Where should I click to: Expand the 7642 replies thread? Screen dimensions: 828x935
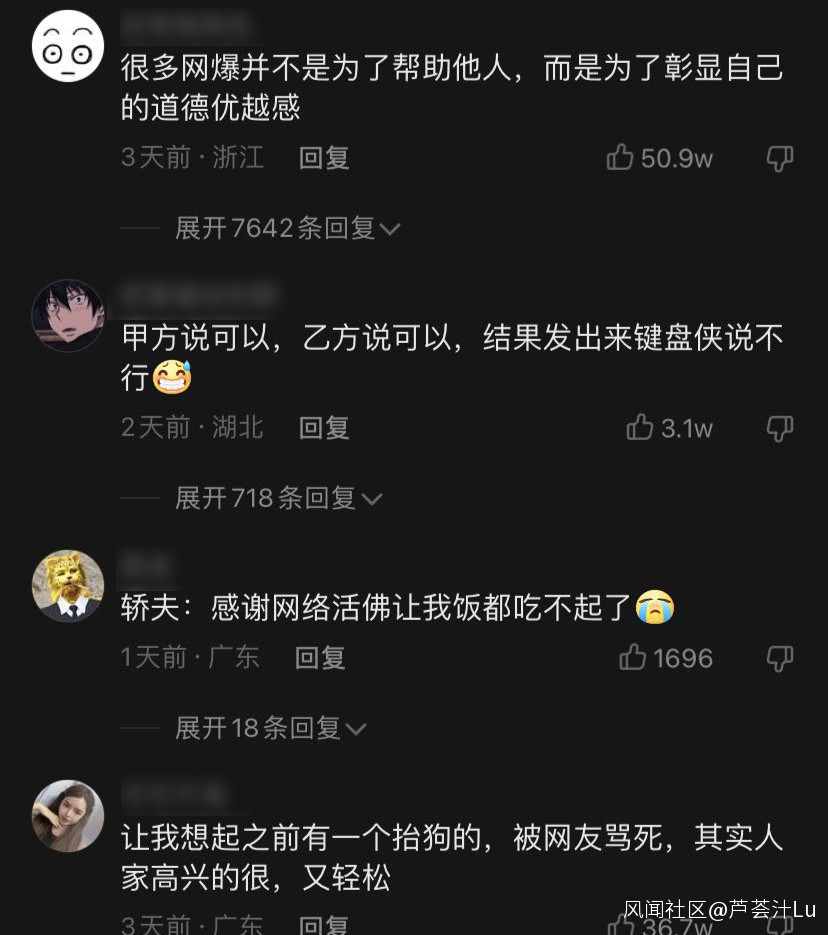point(288,228)
